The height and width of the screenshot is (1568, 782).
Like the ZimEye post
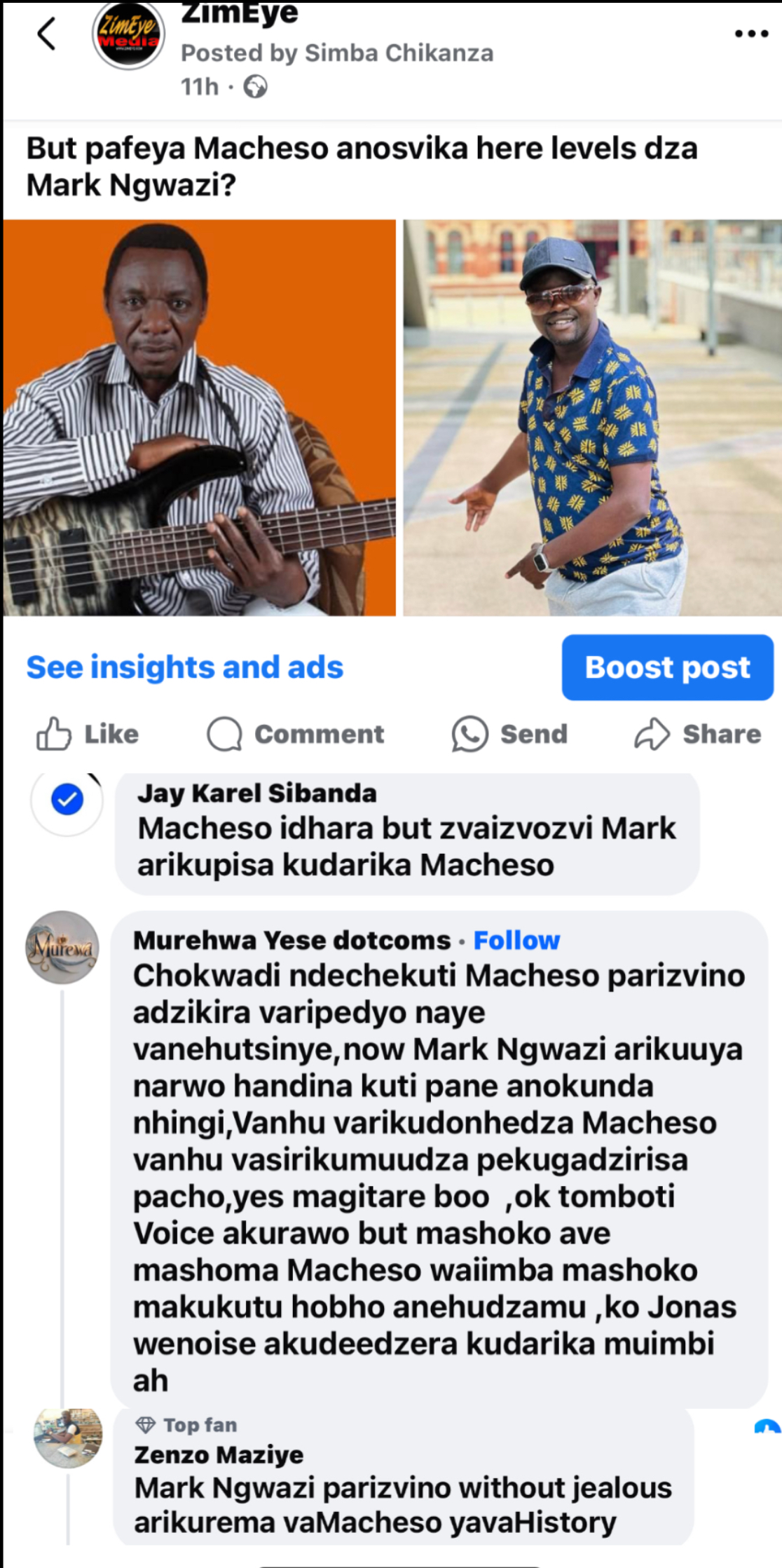[88, 734]
